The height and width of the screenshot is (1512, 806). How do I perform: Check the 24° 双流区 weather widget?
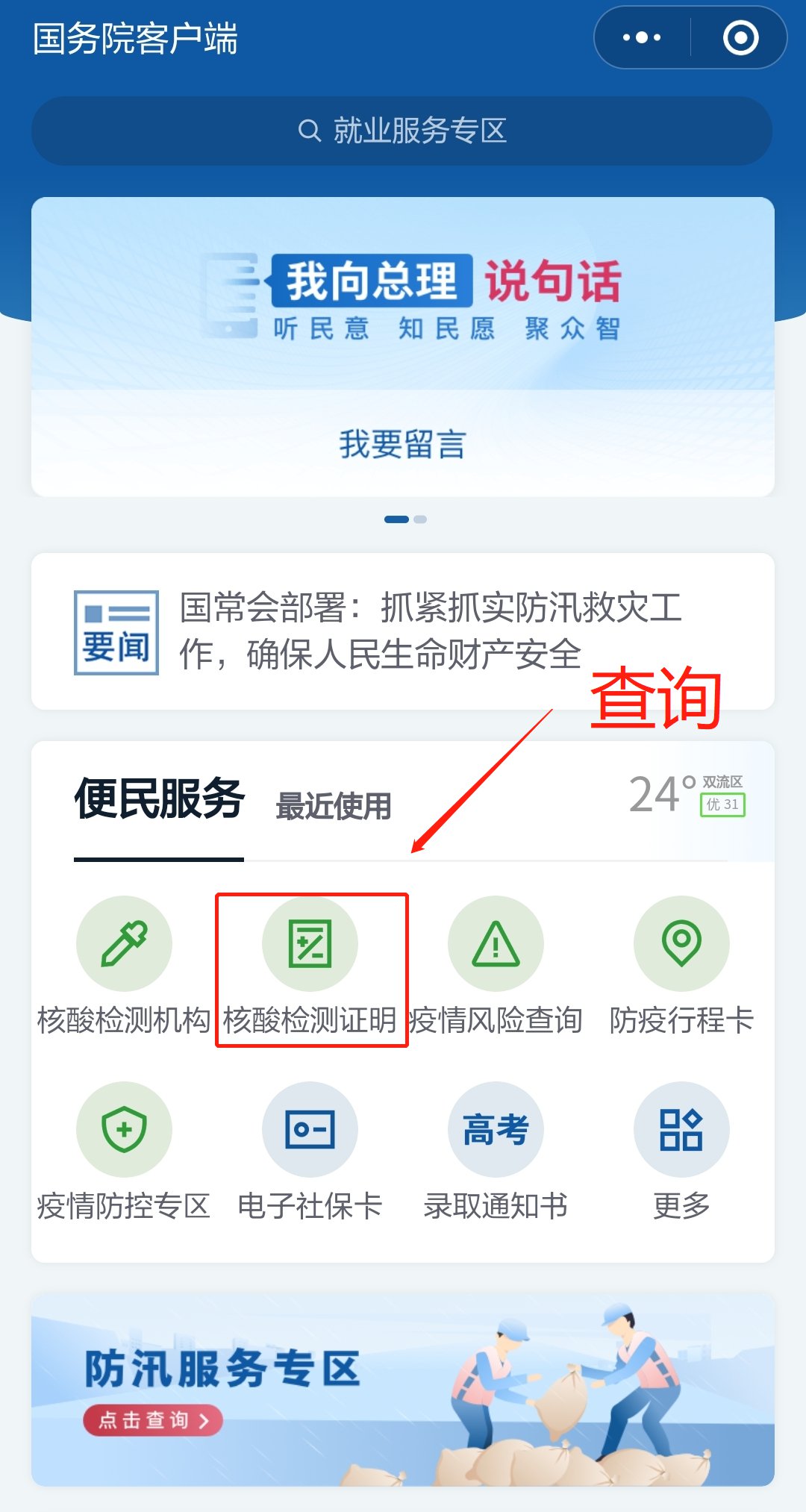(687, 794)
